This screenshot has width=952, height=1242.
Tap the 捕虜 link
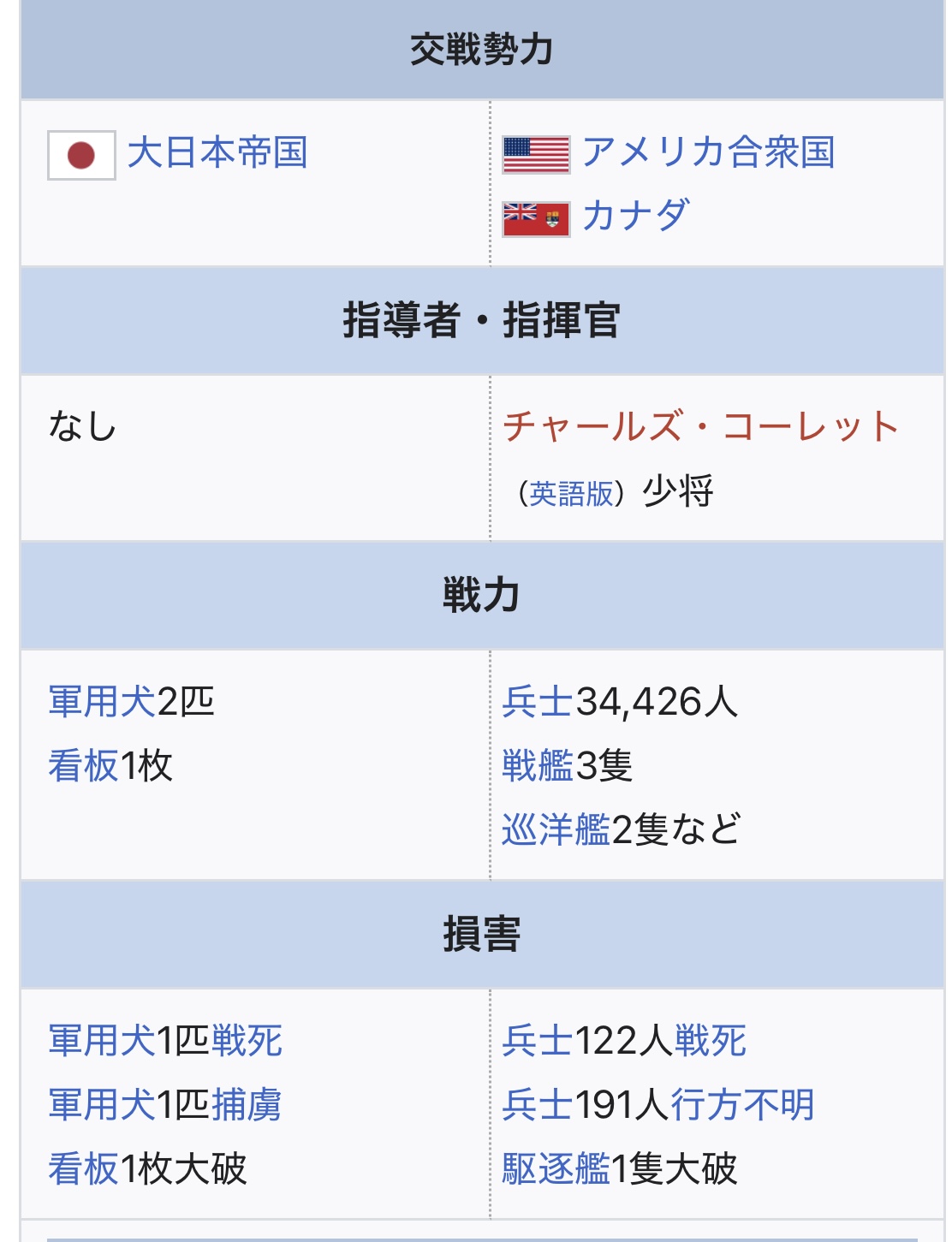coord(247,1104)
